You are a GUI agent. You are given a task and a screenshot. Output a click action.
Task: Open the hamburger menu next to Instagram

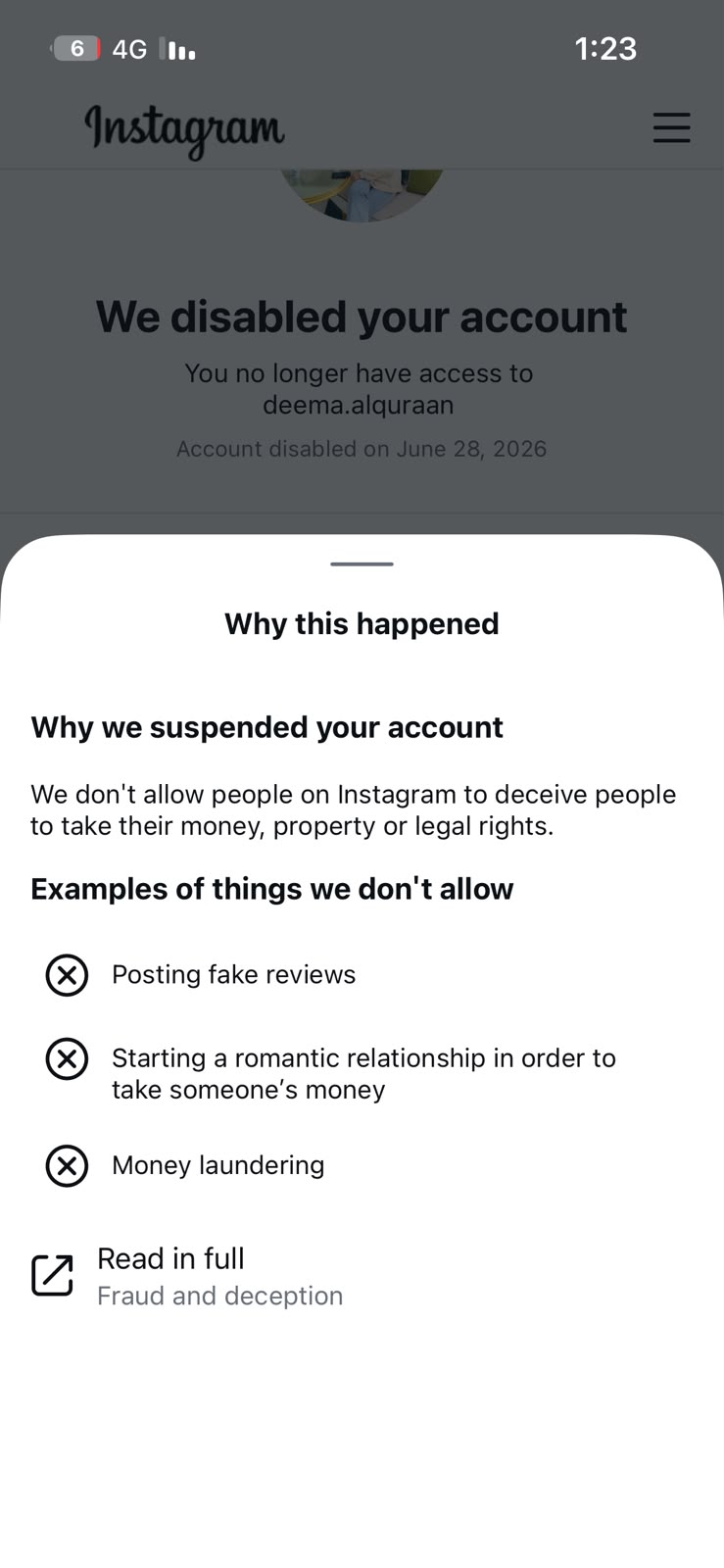(x=671, y=127)
